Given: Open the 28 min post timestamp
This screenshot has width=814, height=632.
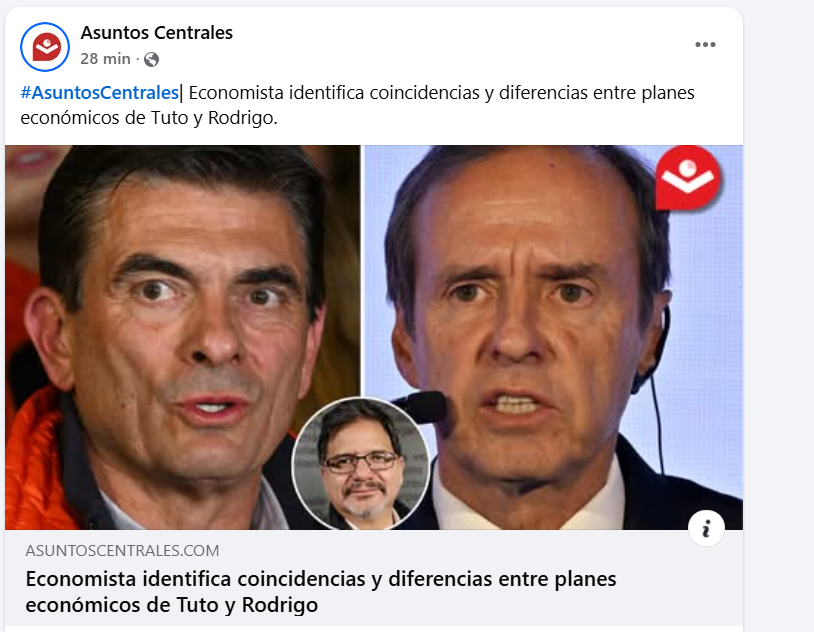Looking at the screenshot, I should point(105,58).
